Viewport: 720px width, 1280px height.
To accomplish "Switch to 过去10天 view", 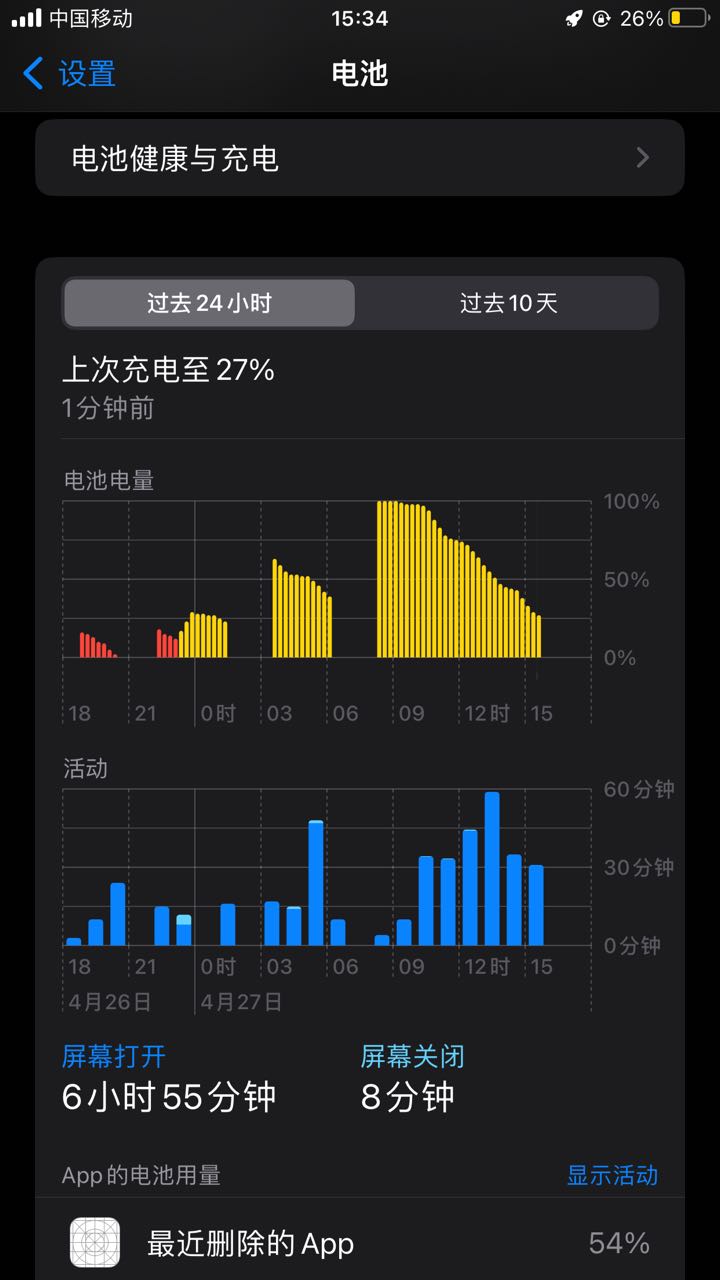I will 508,303.
